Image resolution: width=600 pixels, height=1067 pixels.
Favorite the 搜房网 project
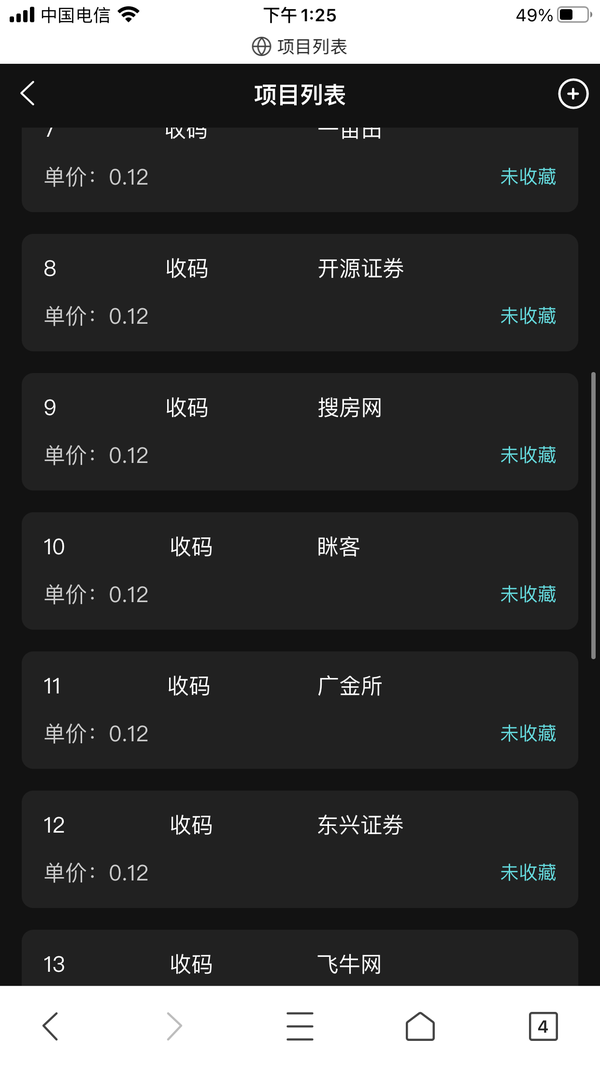528,455
